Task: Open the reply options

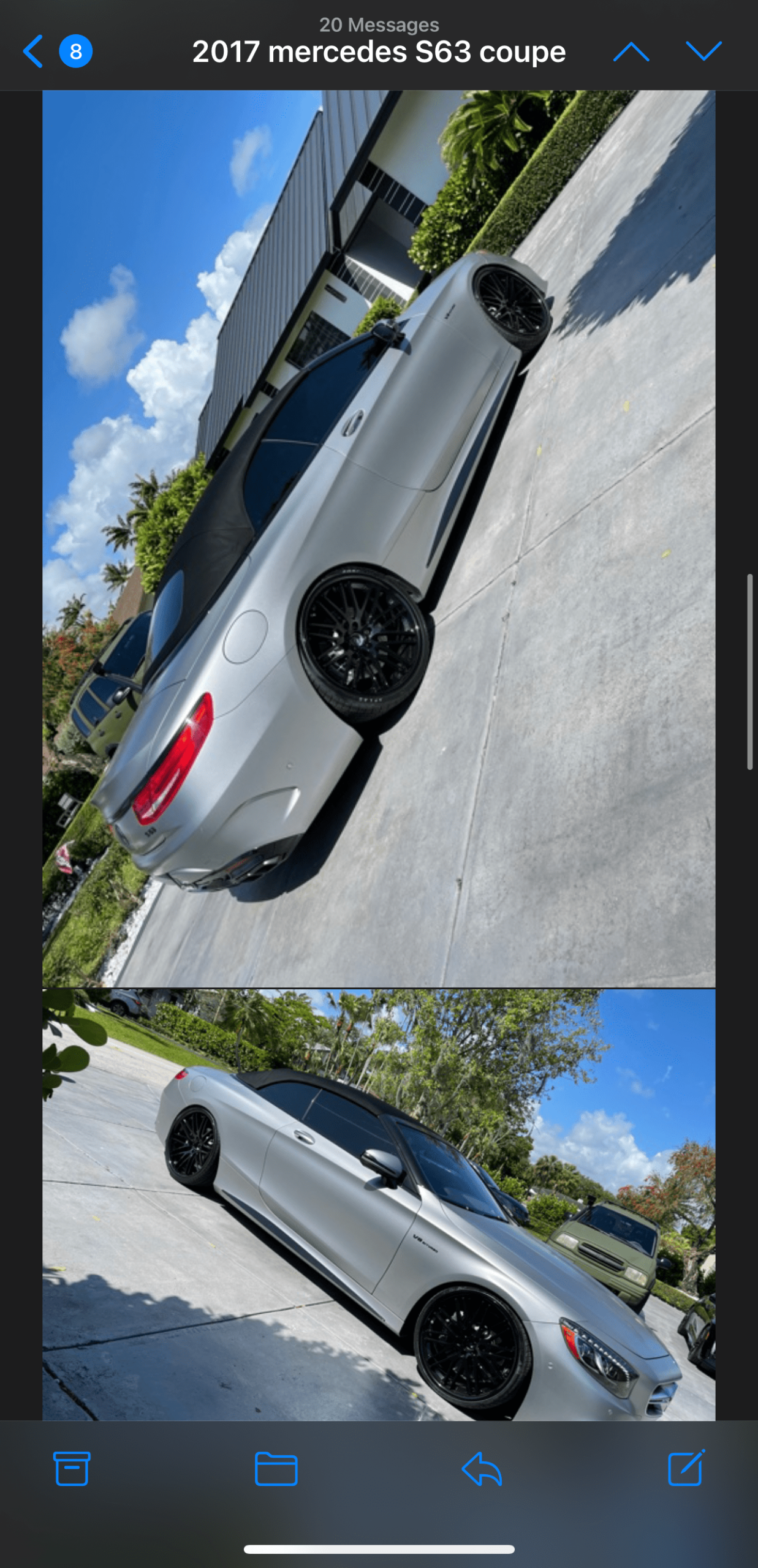Action: tap(482, 1468)
